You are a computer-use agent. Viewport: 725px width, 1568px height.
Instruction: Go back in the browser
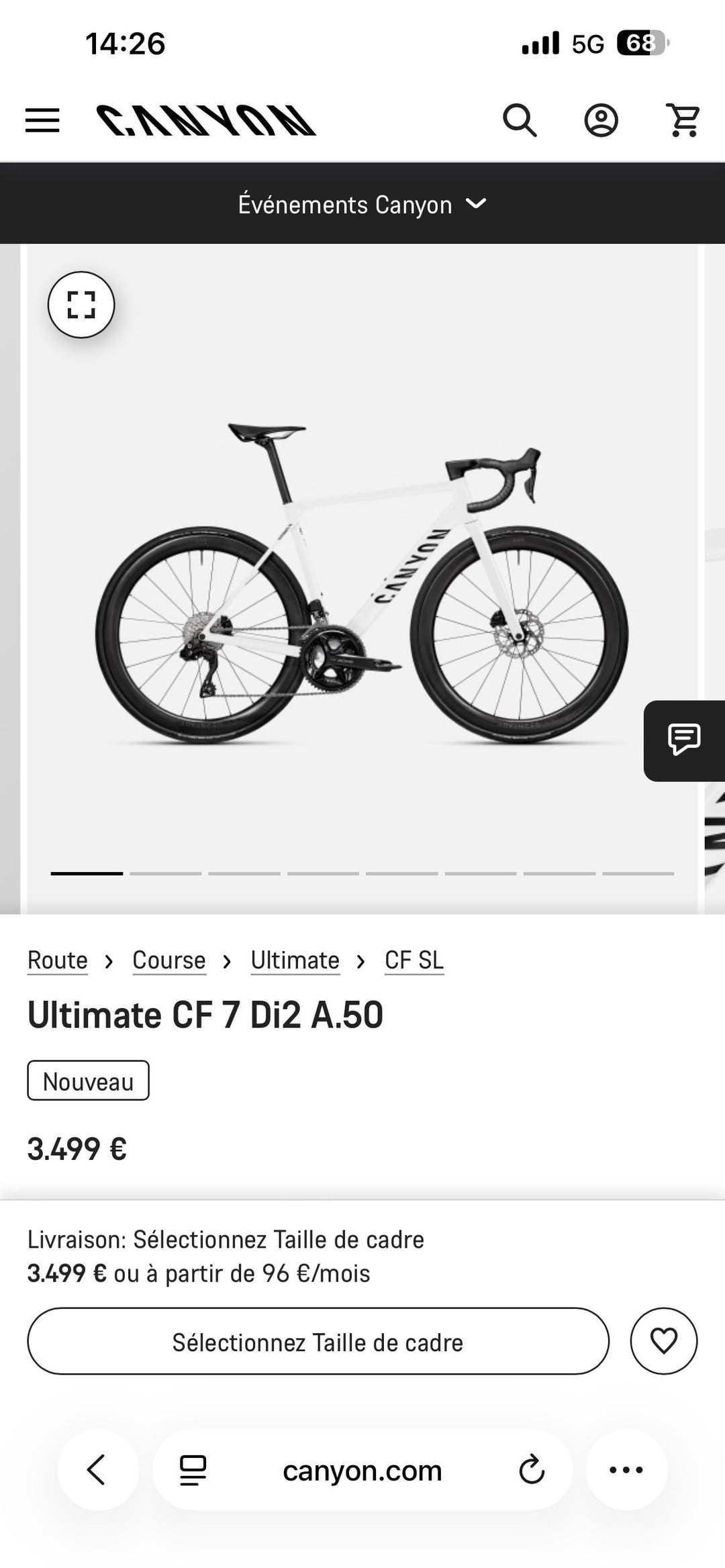pos(97,1470)
